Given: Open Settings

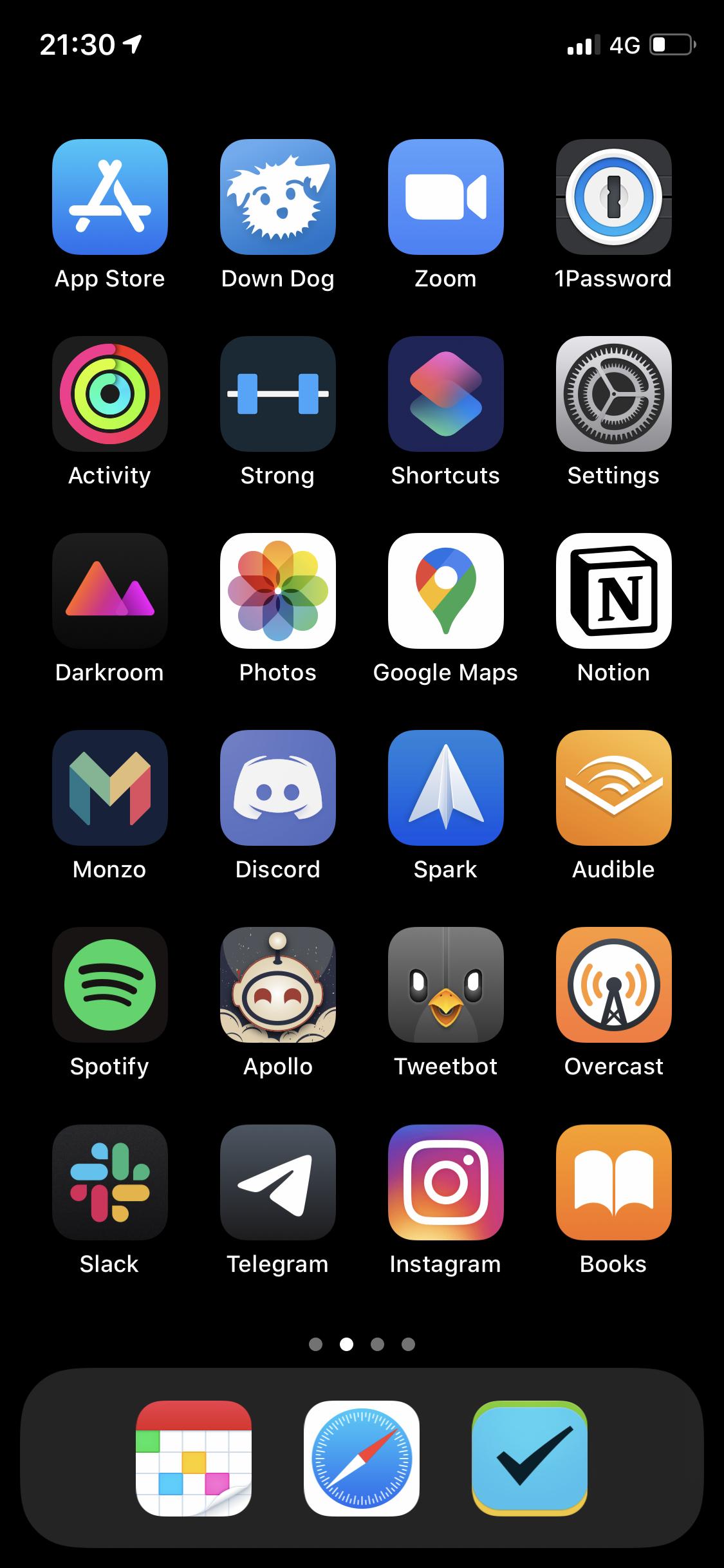Looking at the screenshot, I should click(x=614, y=394).
